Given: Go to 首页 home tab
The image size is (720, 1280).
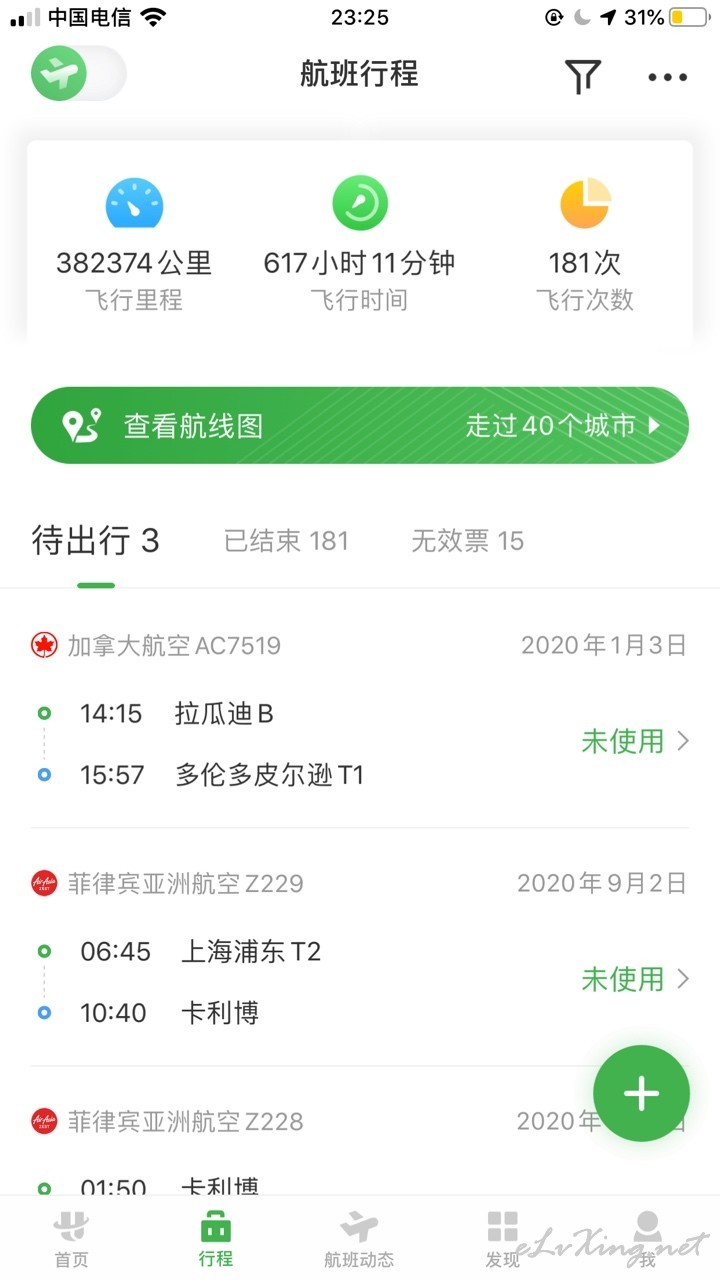Looking at the screenshot, I should [x=71, y=1238].
